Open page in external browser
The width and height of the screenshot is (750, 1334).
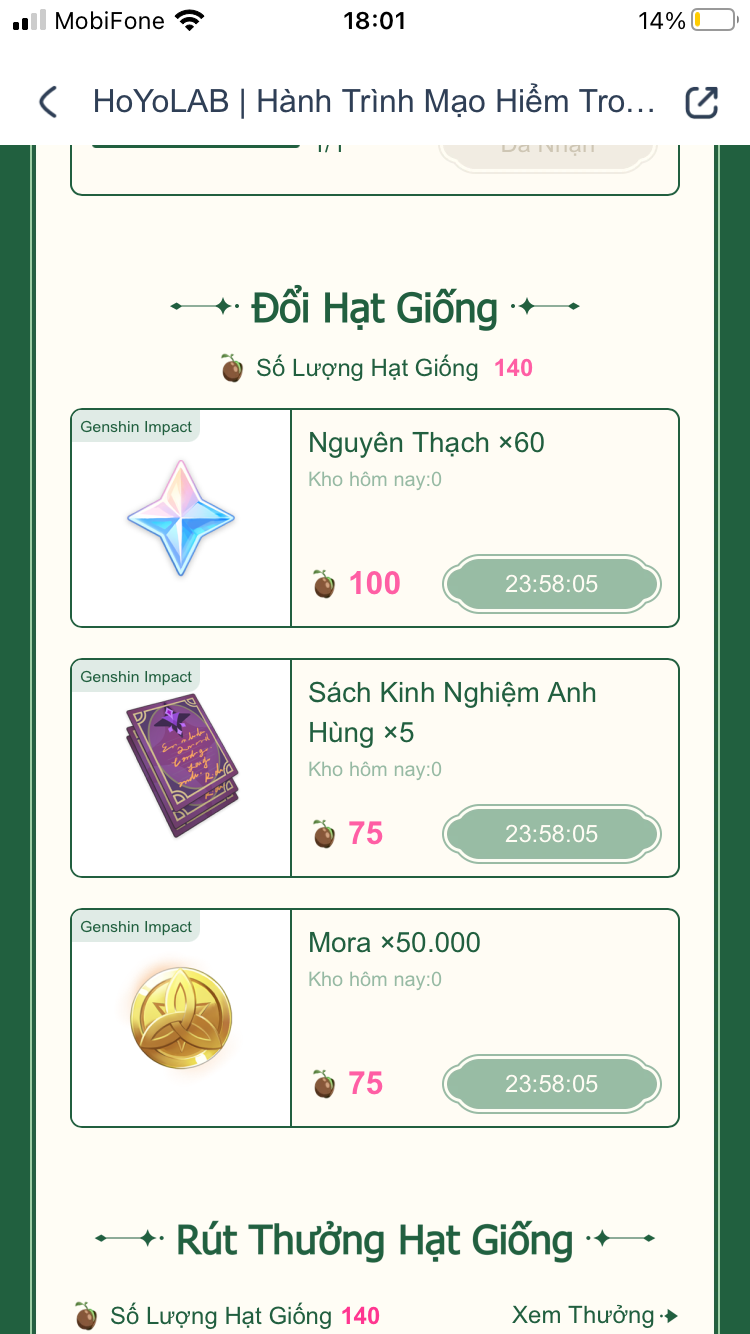click(x=701, y=102)
